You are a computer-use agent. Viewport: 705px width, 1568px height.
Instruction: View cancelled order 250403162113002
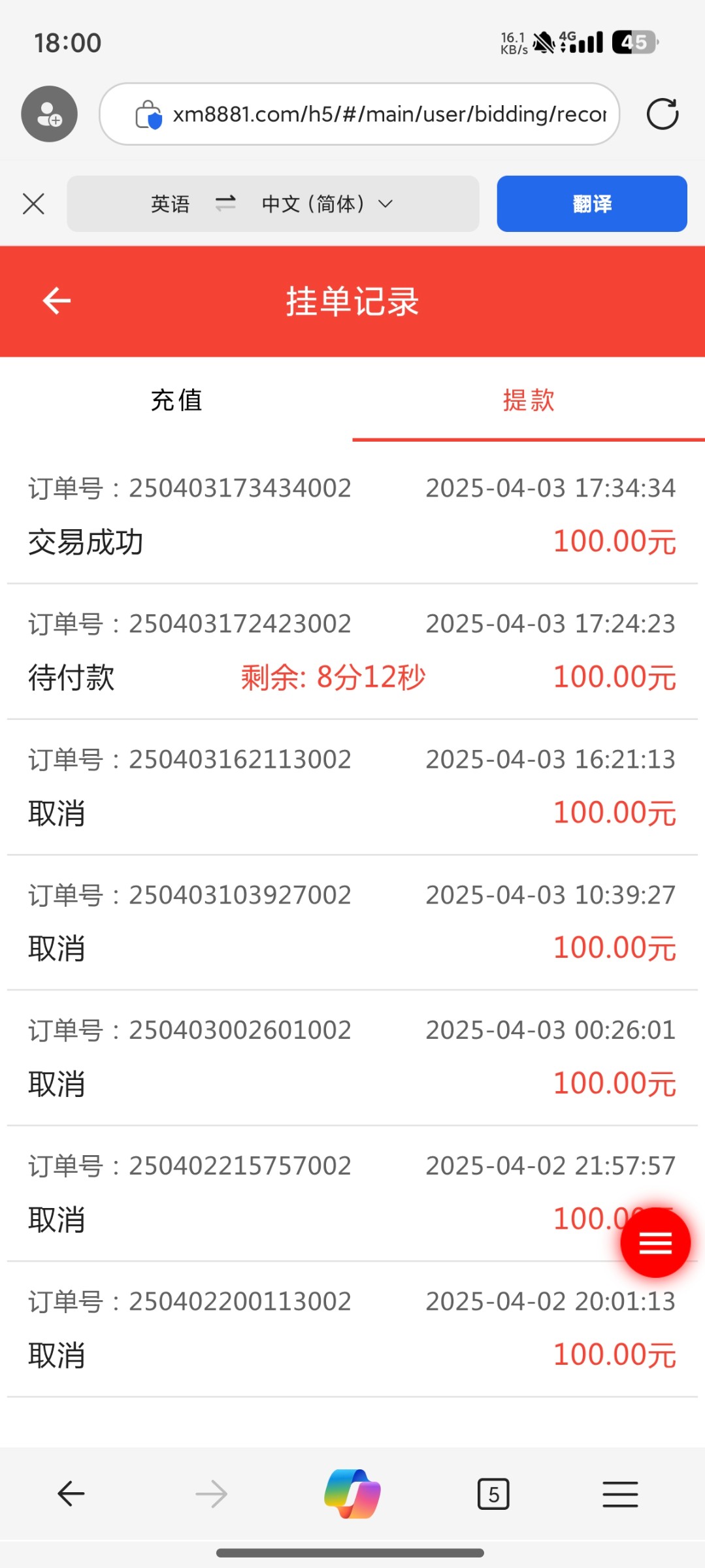click(352, 787)
